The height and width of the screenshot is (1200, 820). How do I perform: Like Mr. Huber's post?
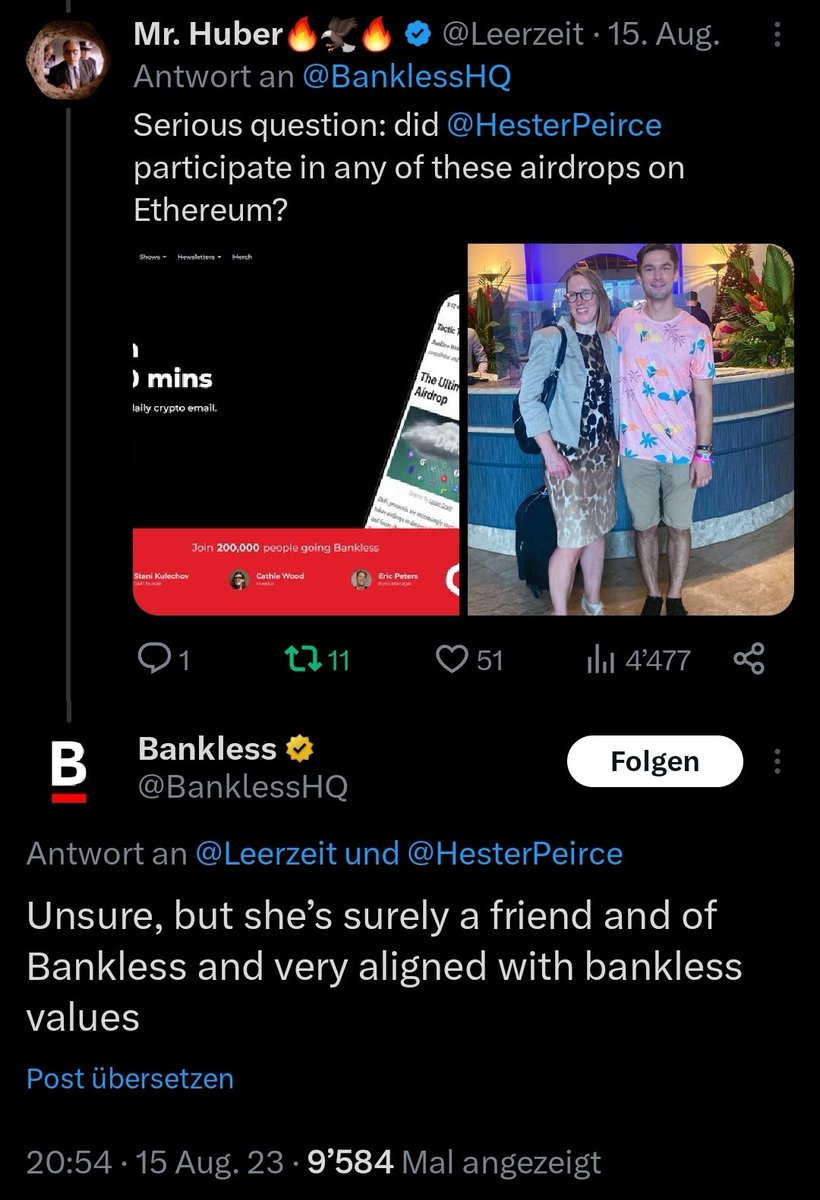point(470,659)
